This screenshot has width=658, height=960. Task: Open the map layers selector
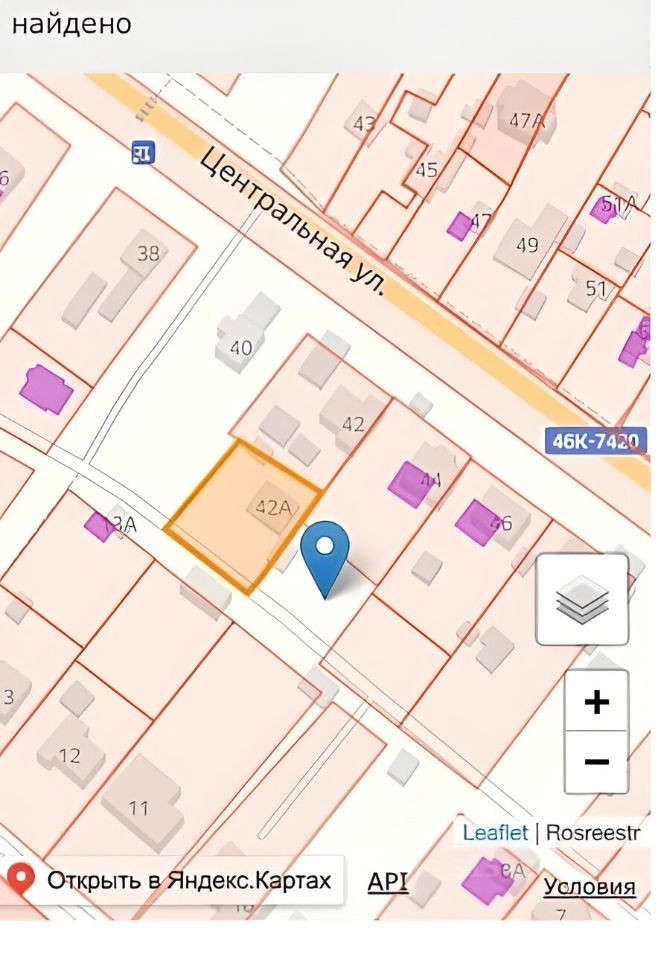(x=582, y=598)
